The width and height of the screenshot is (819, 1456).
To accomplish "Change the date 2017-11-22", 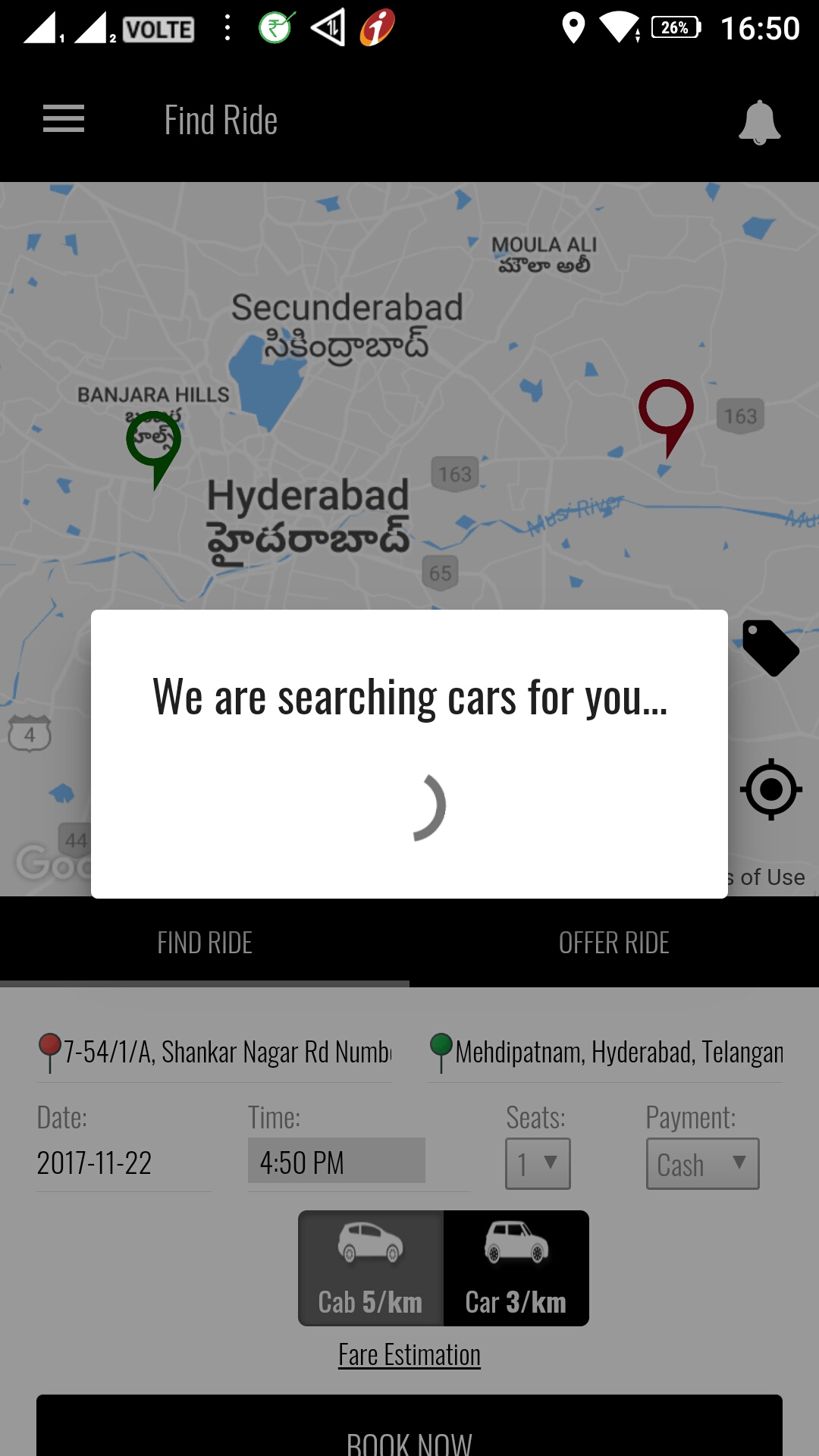I will [95, 1163].
